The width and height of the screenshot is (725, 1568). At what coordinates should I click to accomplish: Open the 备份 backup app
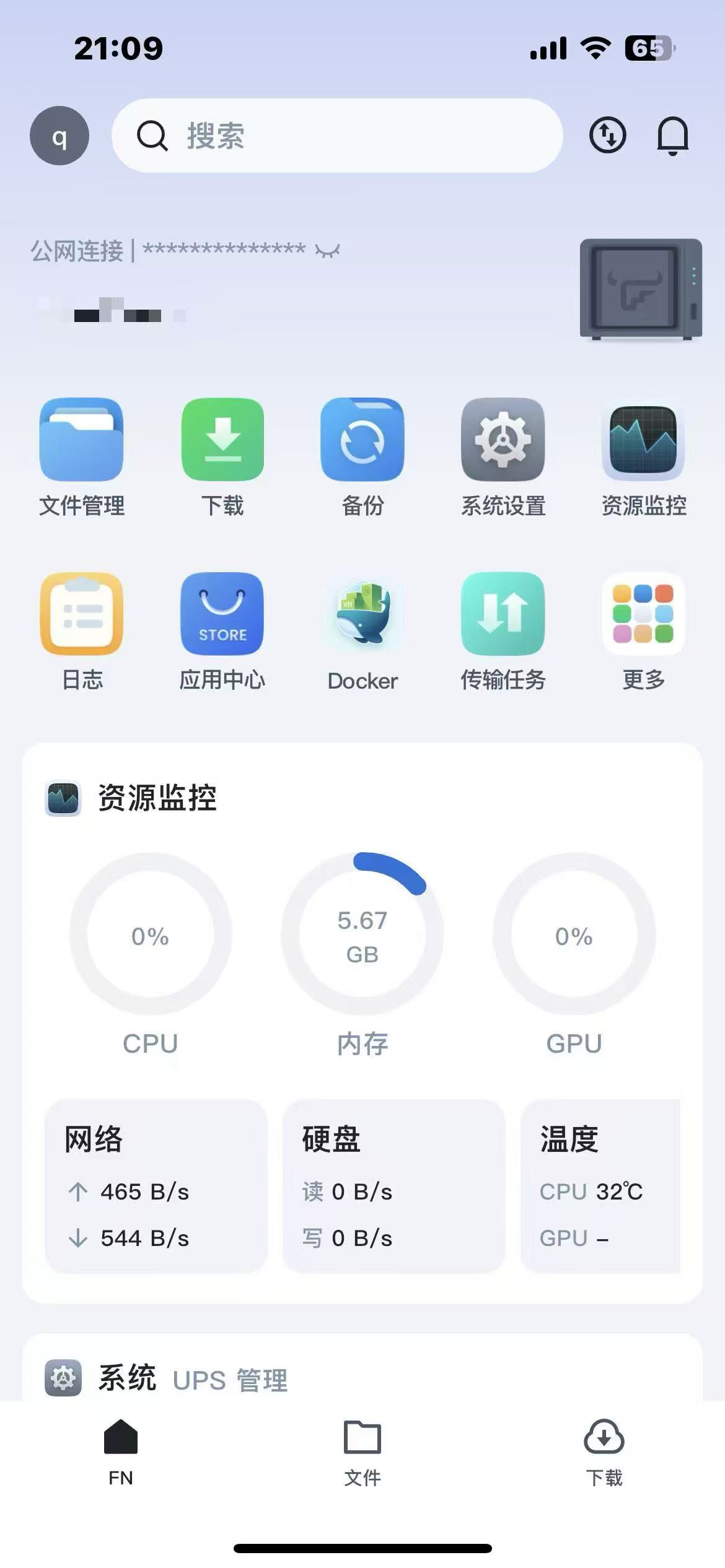362,440
